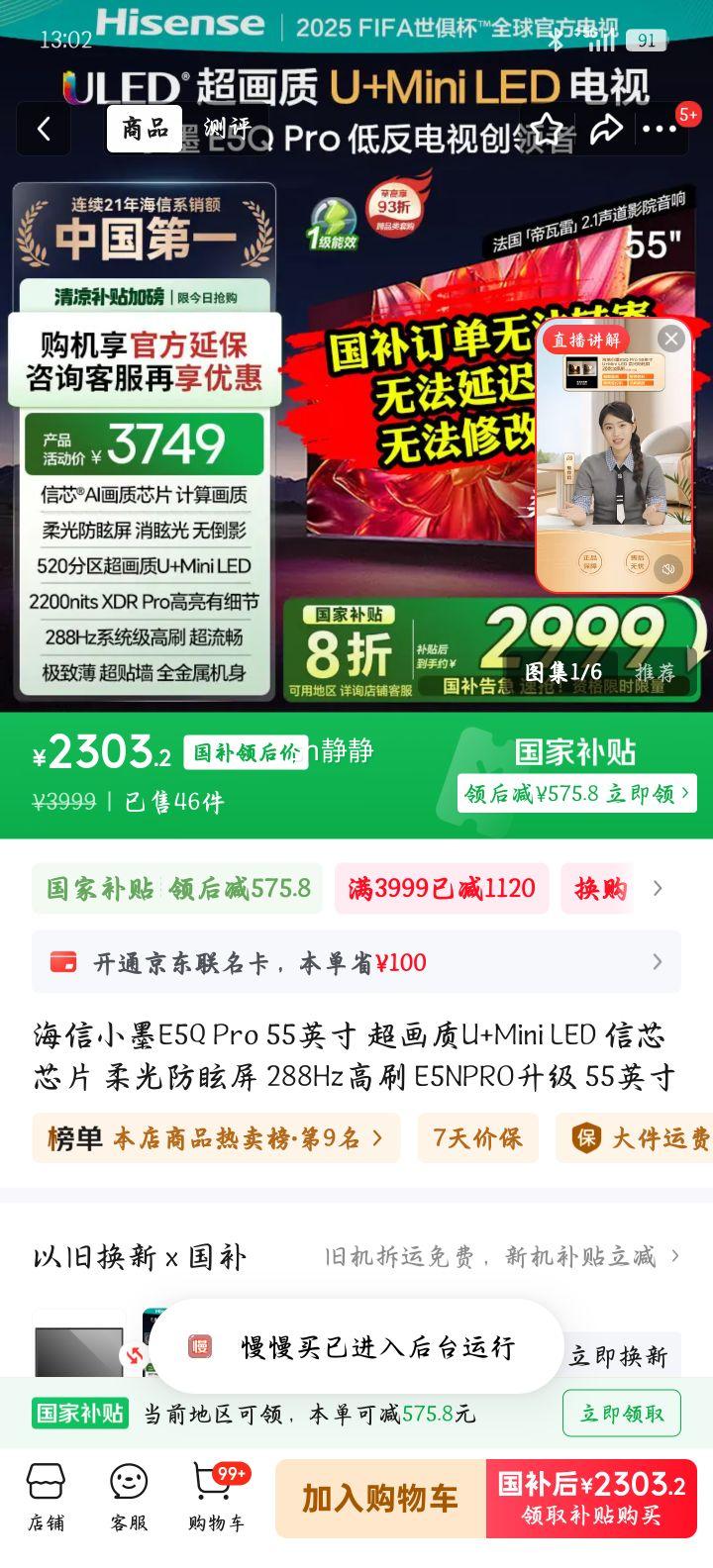Open 京东联名卡 details via its chevron
713x1568 pixels.
[658, 961]
